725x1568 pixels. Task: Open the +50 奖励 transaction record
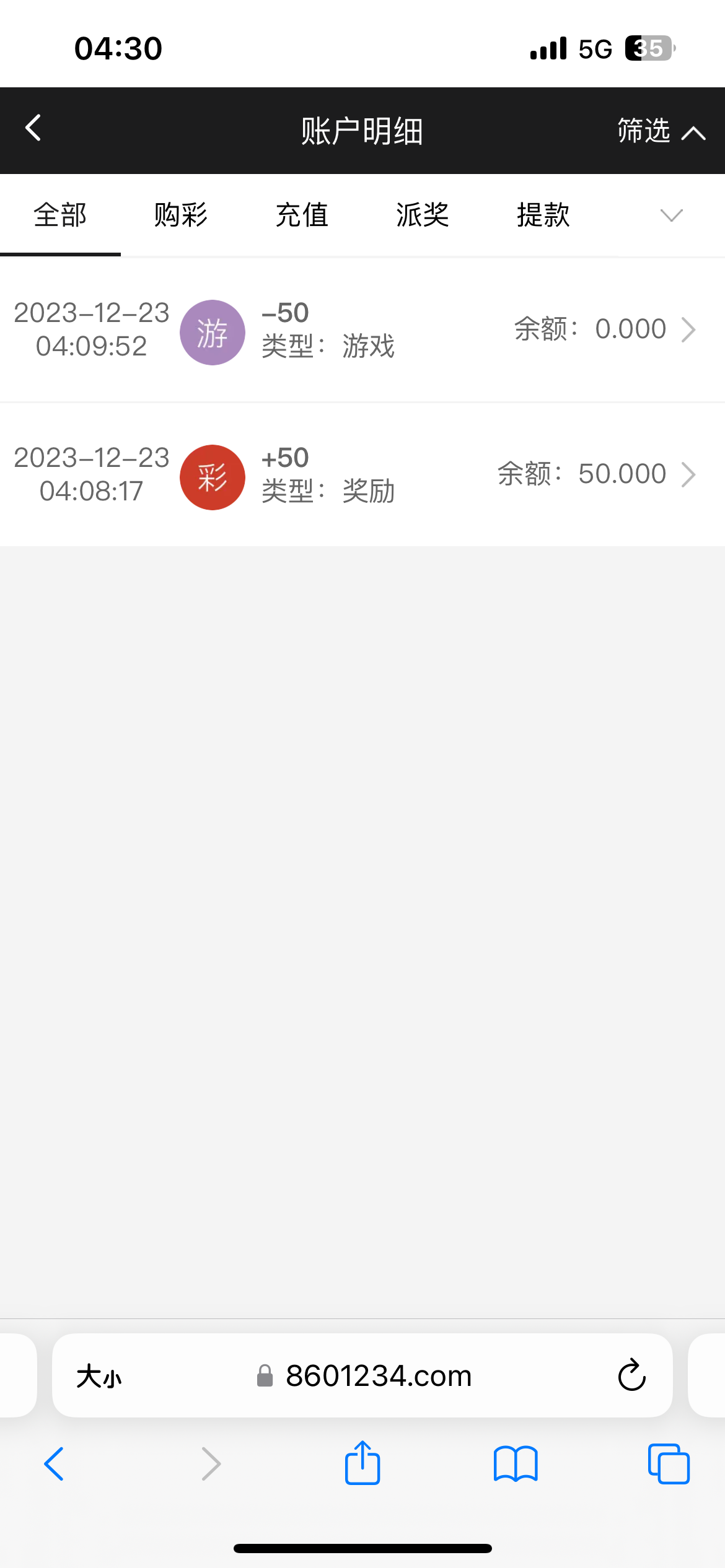point(362,475)
